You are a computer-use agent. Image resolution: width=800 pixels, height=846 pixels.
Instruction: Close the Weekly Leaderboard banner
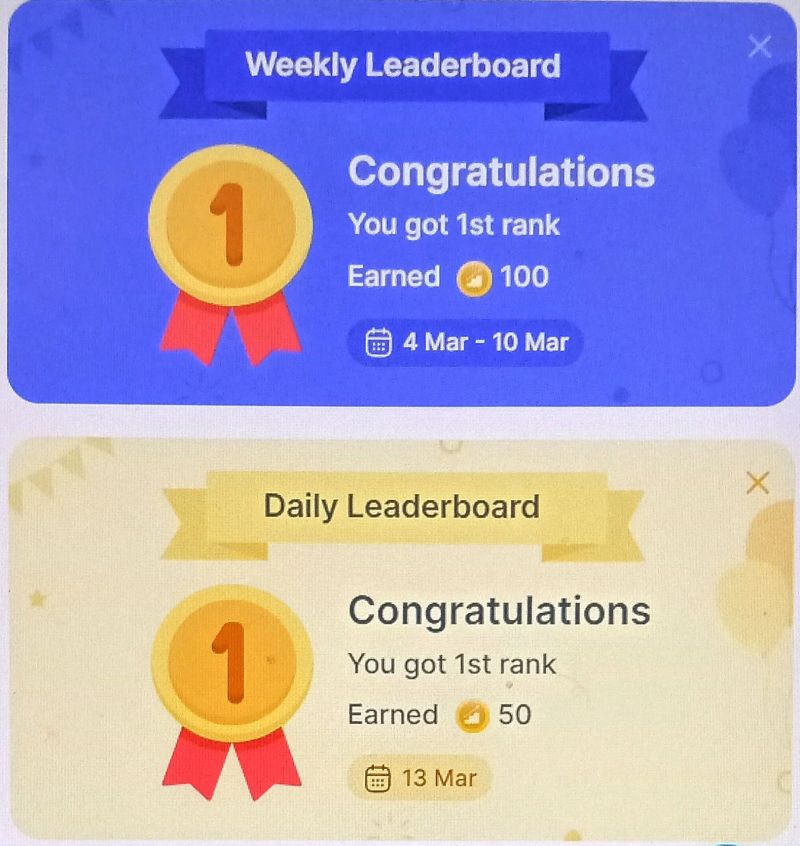pyautogui.click(x=760, y=46)
